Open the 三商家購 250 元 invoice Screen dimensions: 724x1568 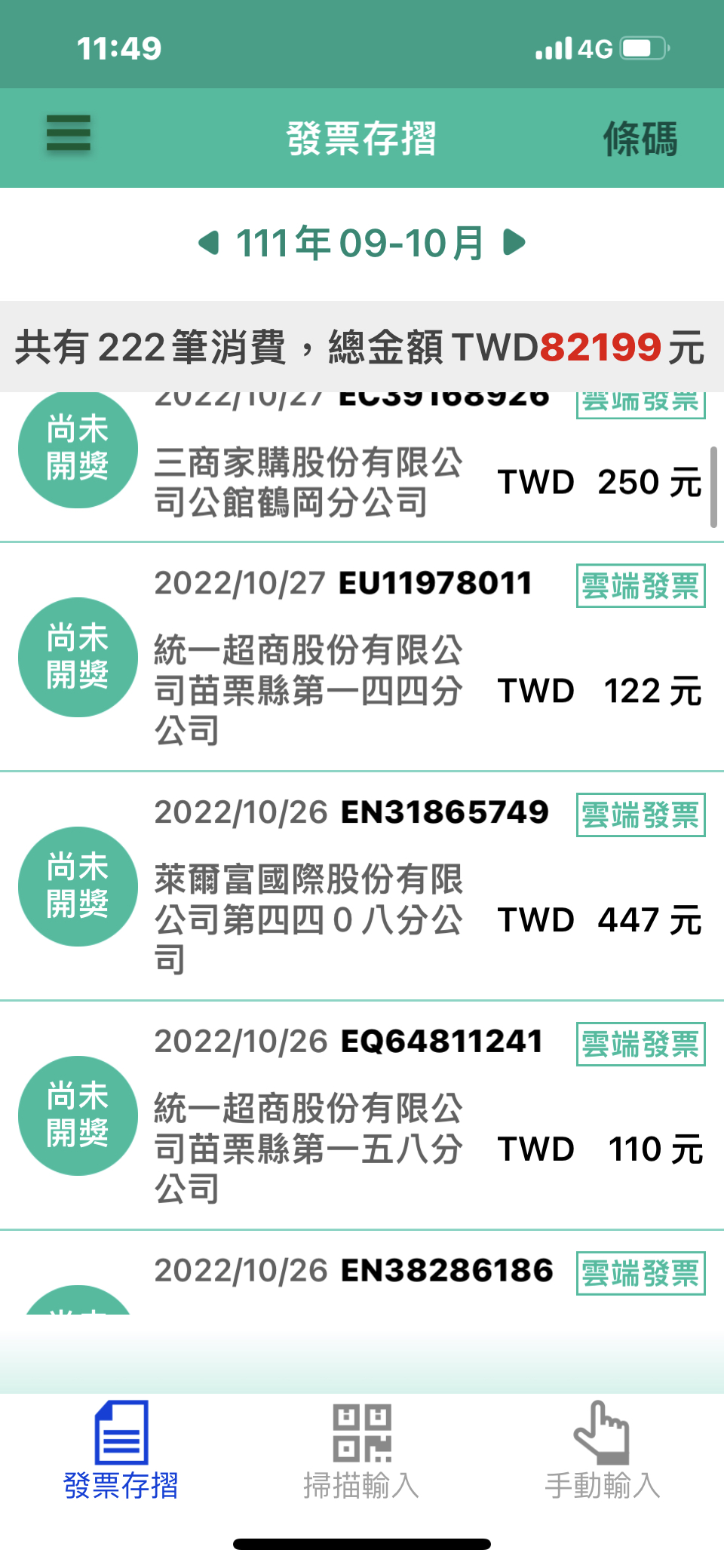[x=362, y=467]
